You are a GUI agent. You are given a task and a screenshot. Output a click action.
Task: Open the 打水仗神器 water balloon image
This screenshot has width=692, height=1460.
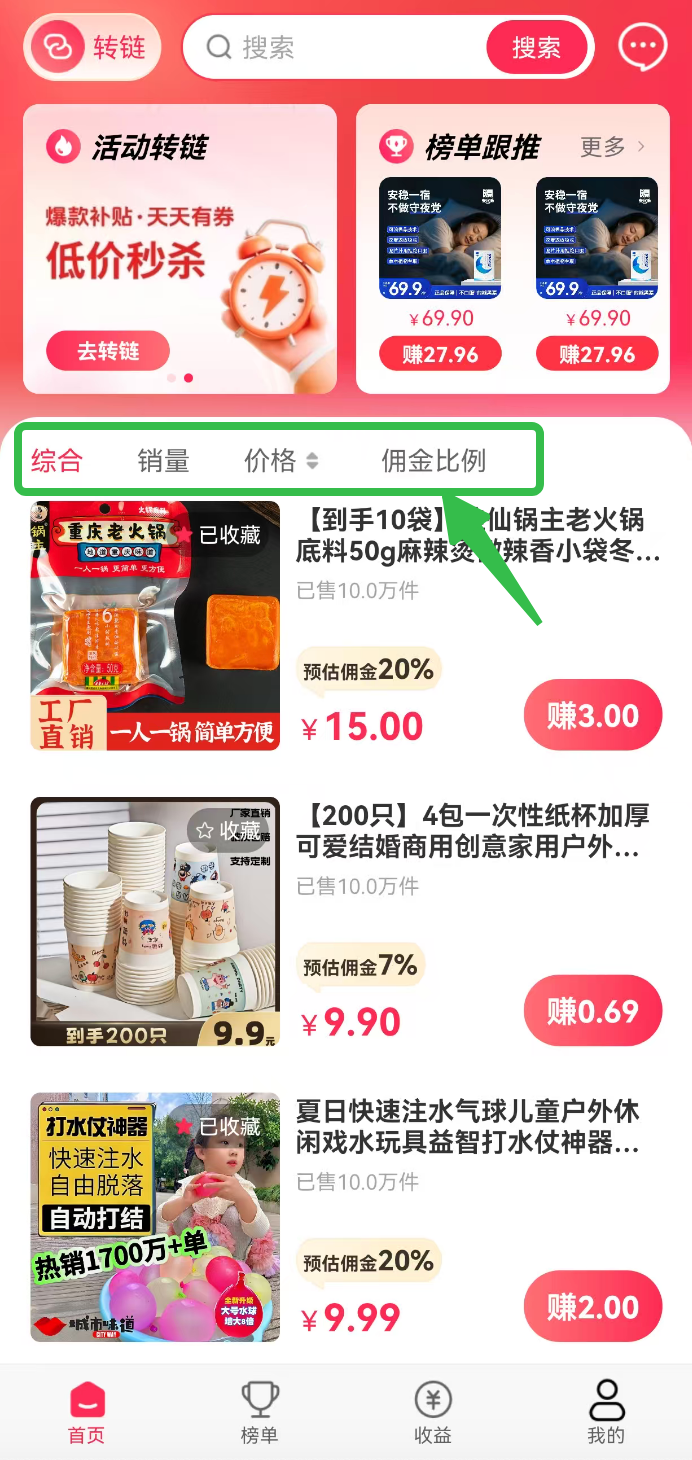[155, 1217]
